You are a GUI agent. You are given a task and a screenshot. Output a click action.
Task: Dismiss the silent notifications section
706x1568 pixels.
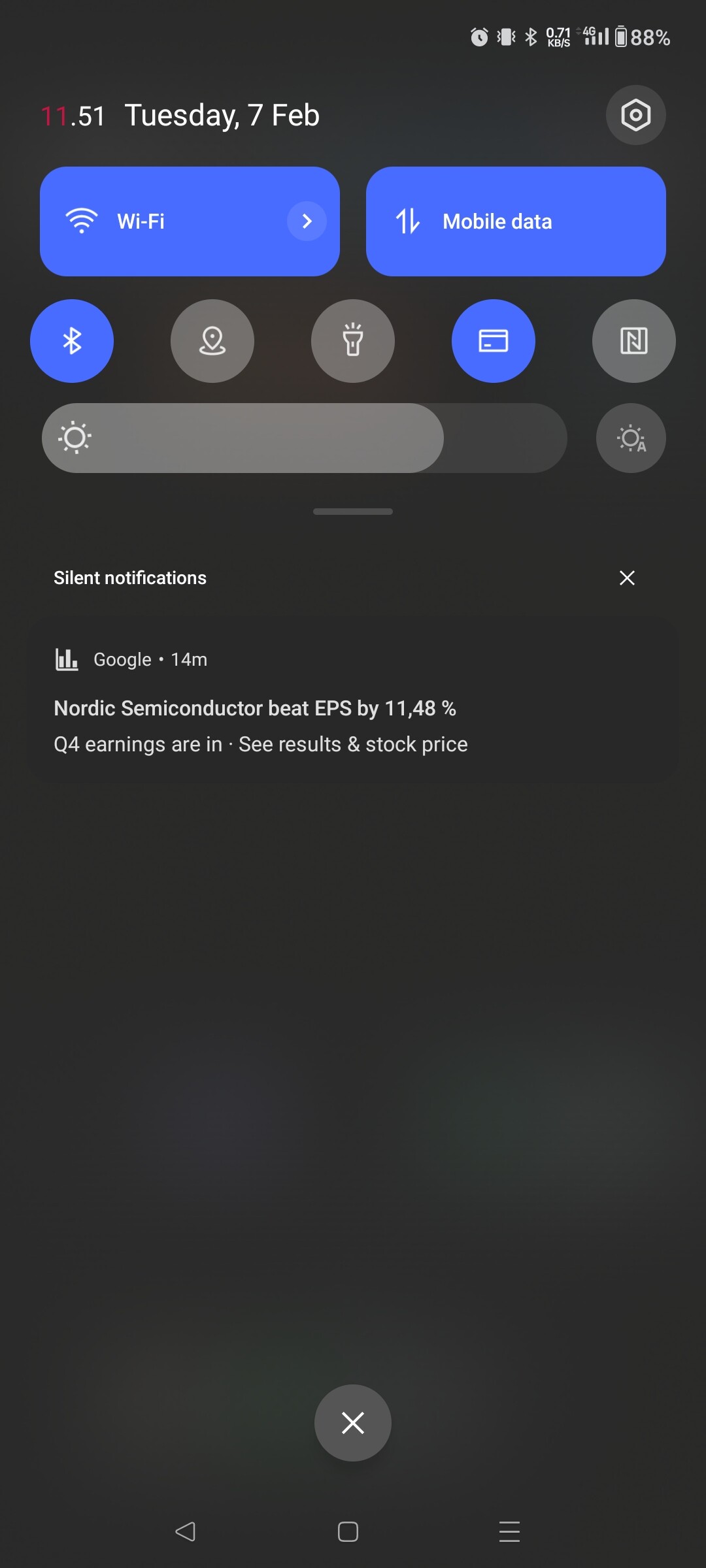pyautogui.click(x=627, y=578)
